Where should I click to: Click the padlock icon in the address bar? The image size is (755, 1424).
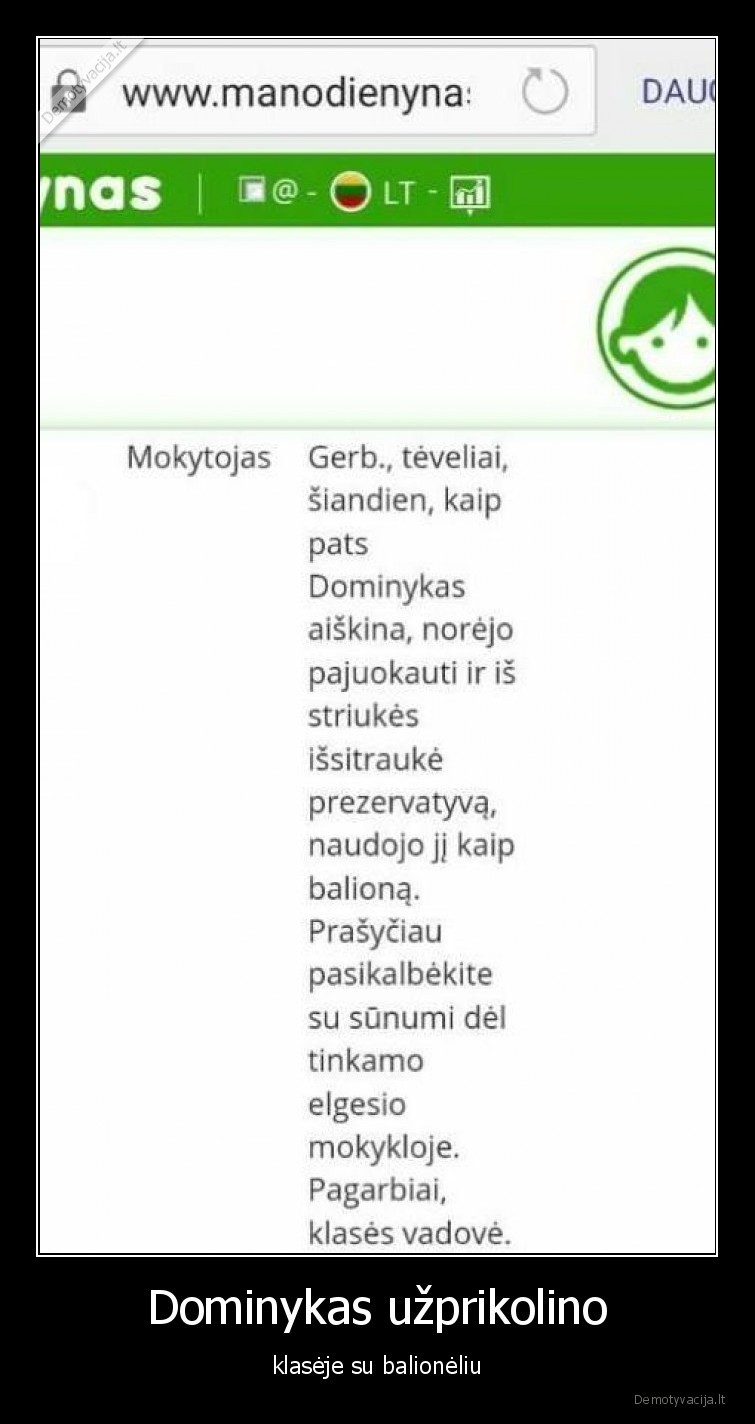pos(67,88)
